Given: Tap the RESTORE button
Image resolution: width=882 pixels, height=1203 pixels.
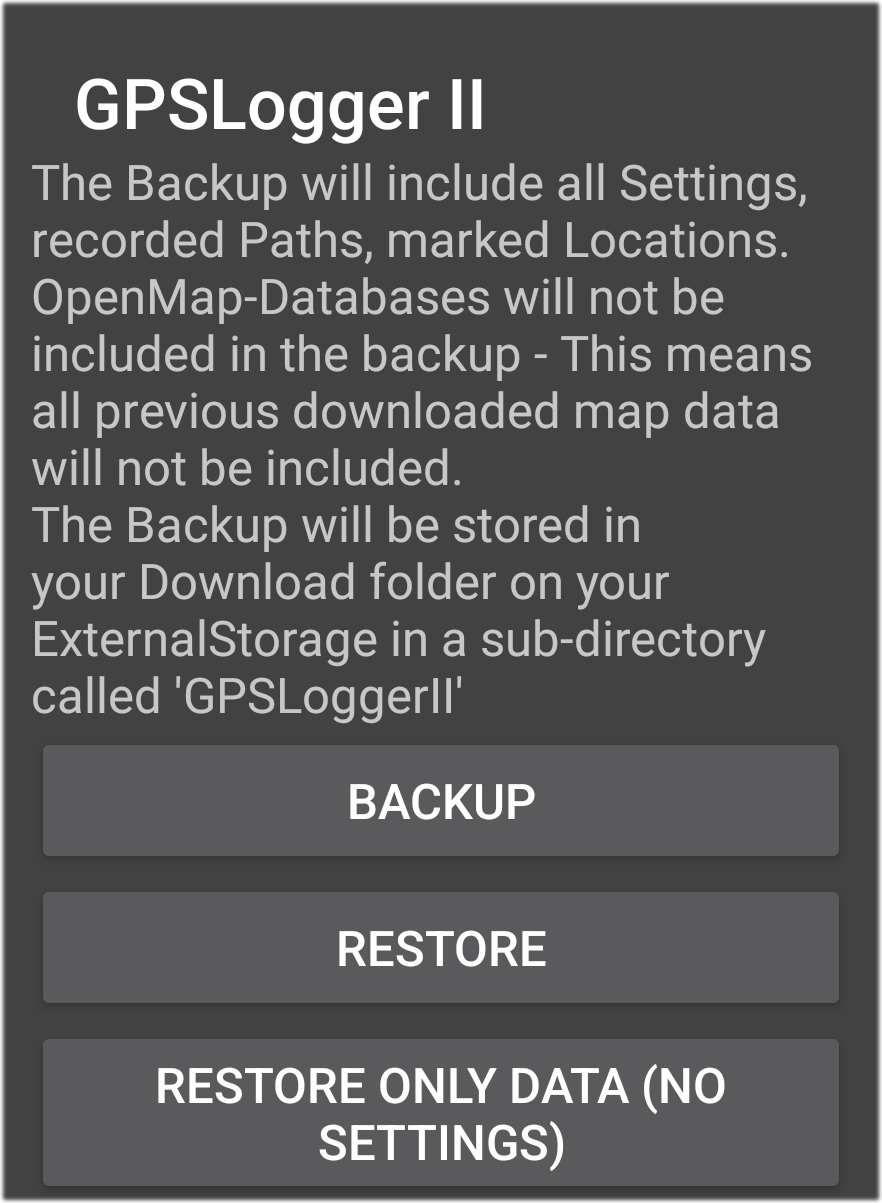Looking at the screenshot, I should tap(440, 948).
